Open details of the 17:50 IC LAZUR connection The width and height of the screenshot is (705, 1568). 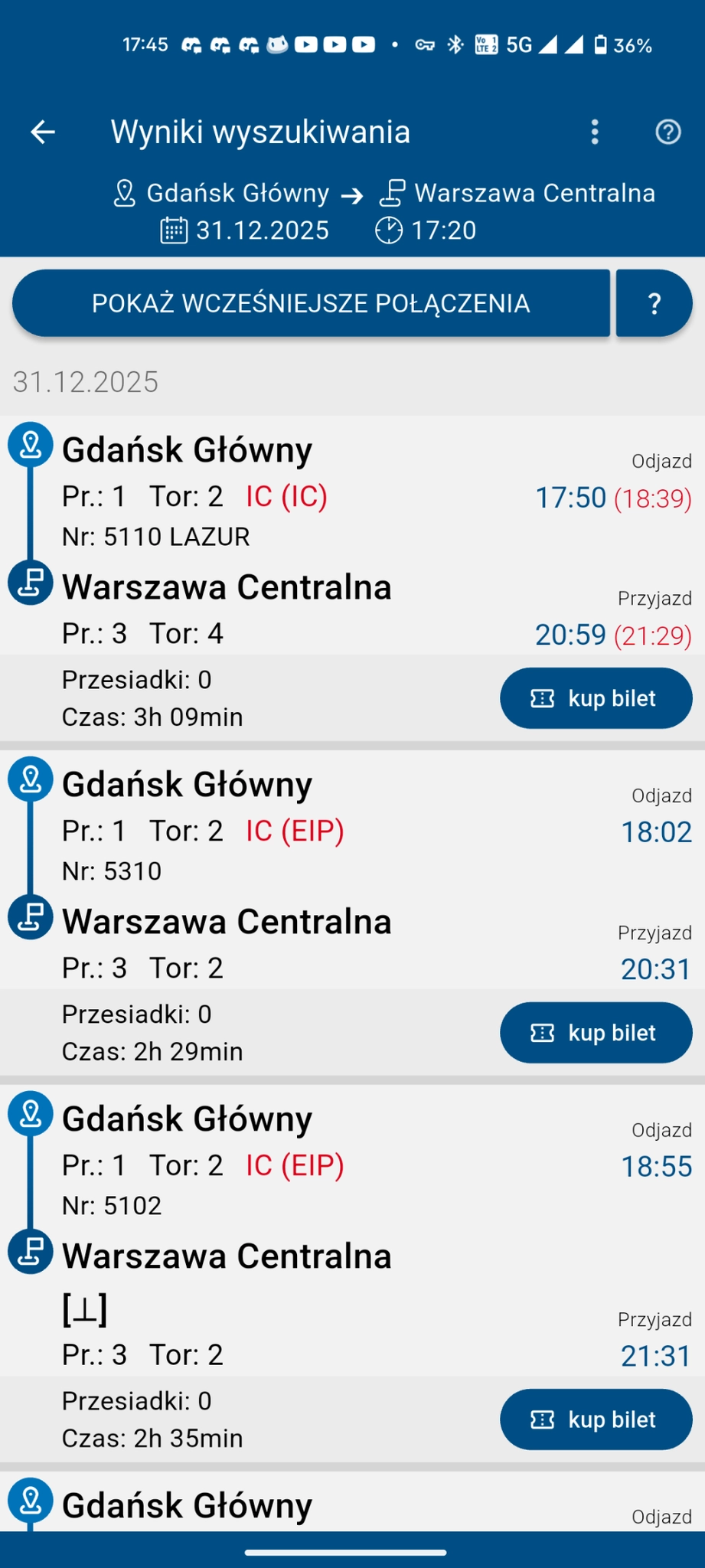click(306, 536)
